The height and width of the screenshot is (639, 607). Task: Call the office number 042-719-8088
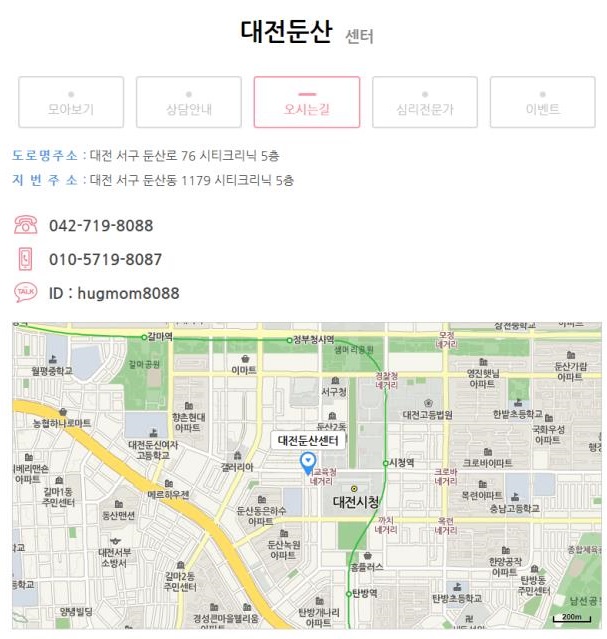pyautogui.click(x=101, y=225)
